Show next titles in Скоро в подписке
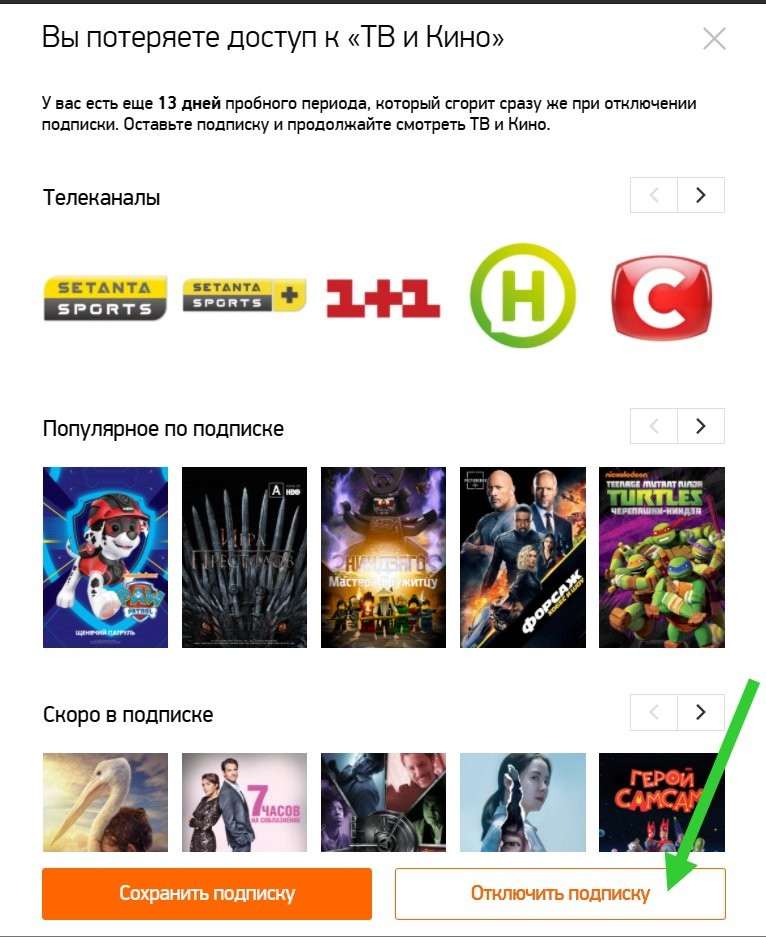 (x=701, y=713)
